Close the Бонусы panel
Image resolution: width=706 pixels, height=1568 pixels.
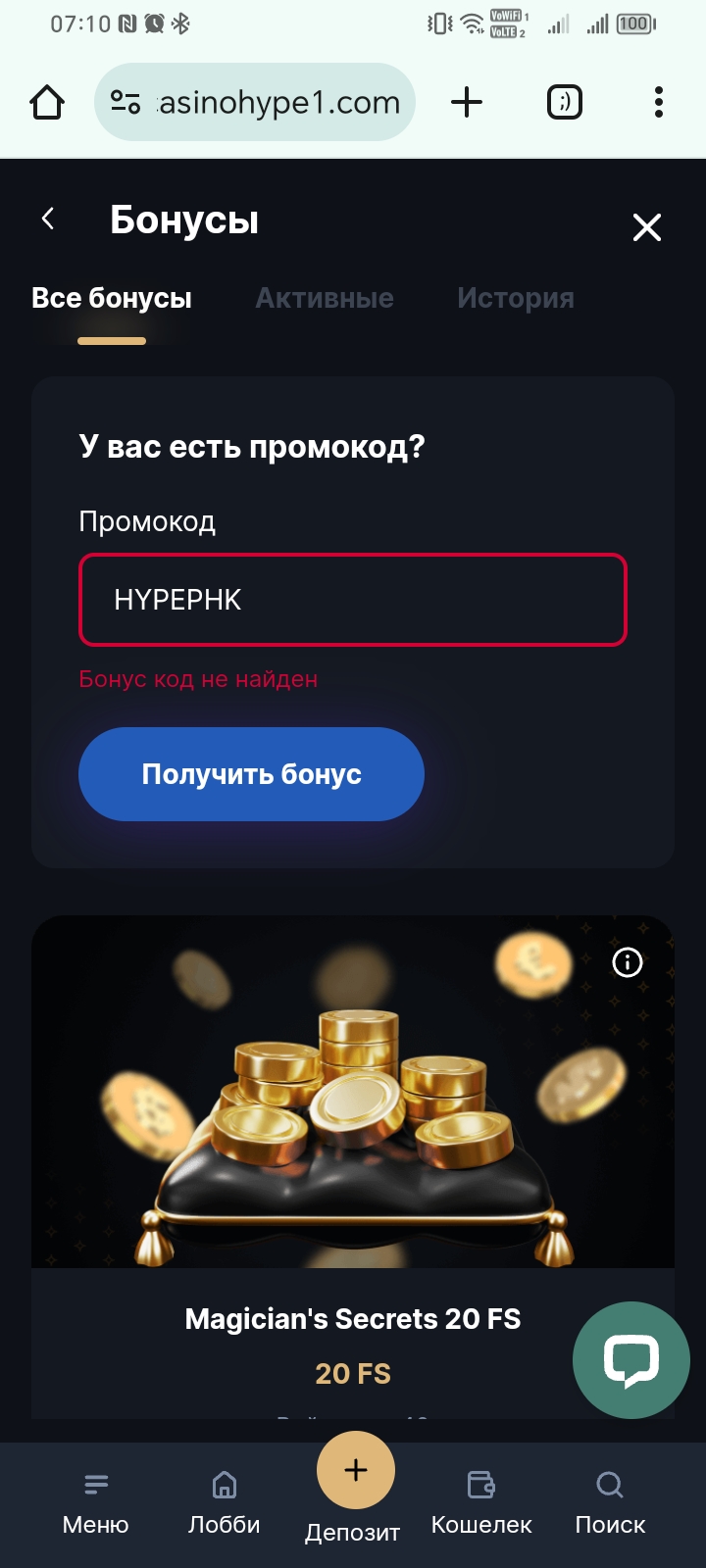(x=646, y=227)
